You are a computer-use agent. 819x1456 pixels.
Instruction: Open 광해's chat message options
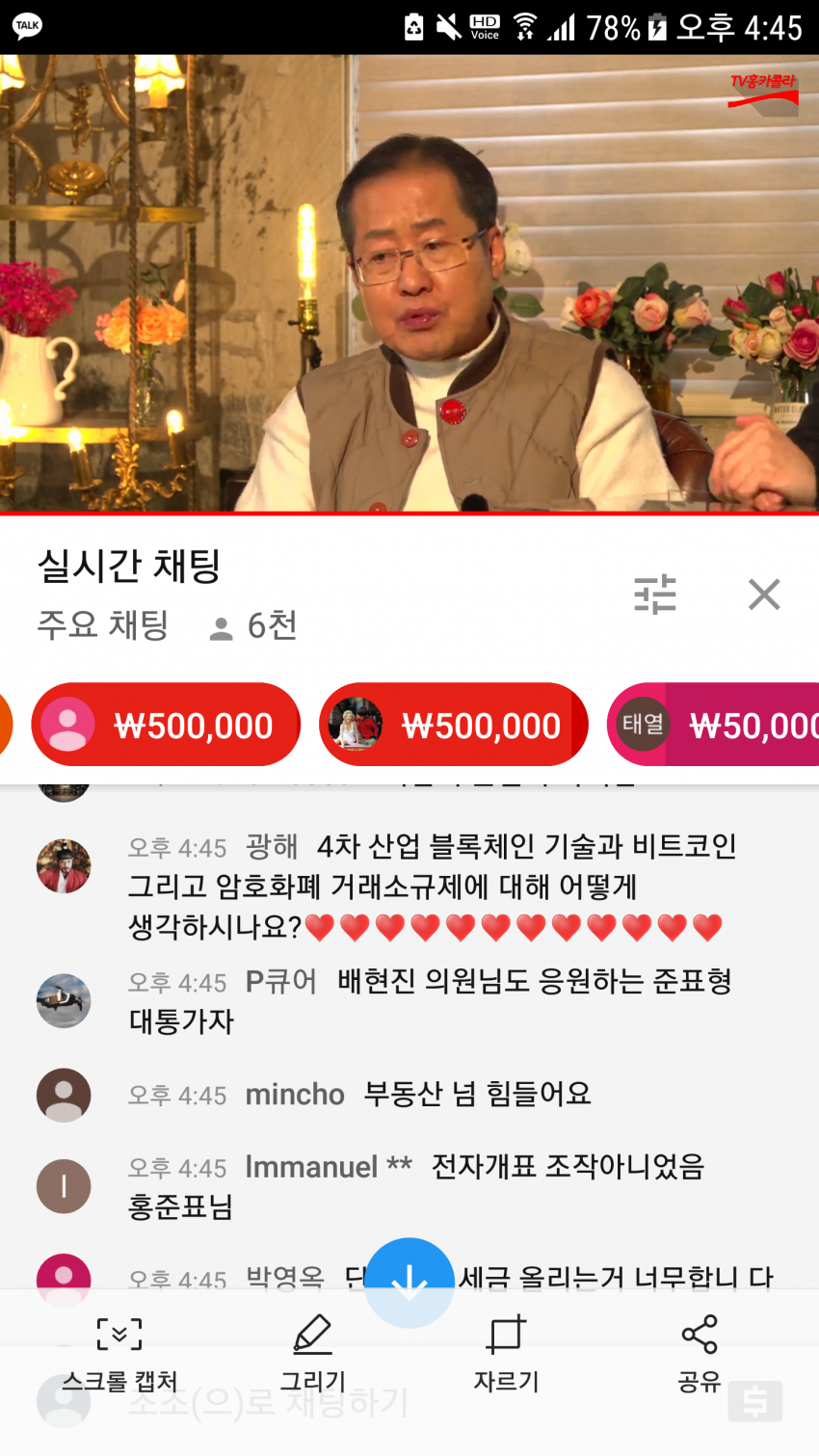[434, 887]
